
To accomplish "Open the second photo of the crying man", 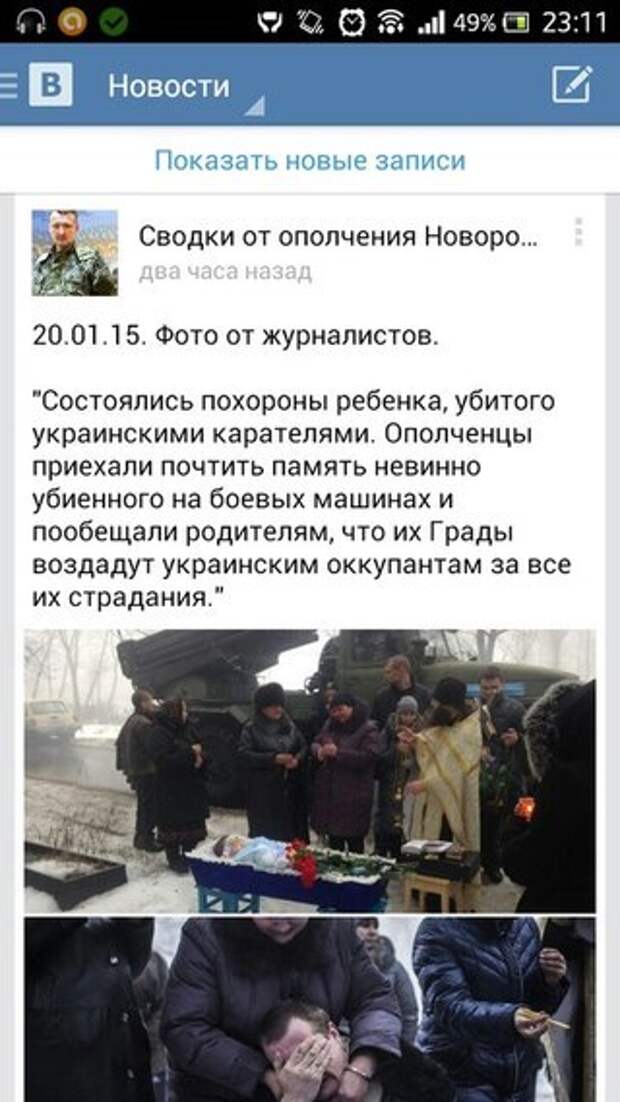I will click(309, 1008).
